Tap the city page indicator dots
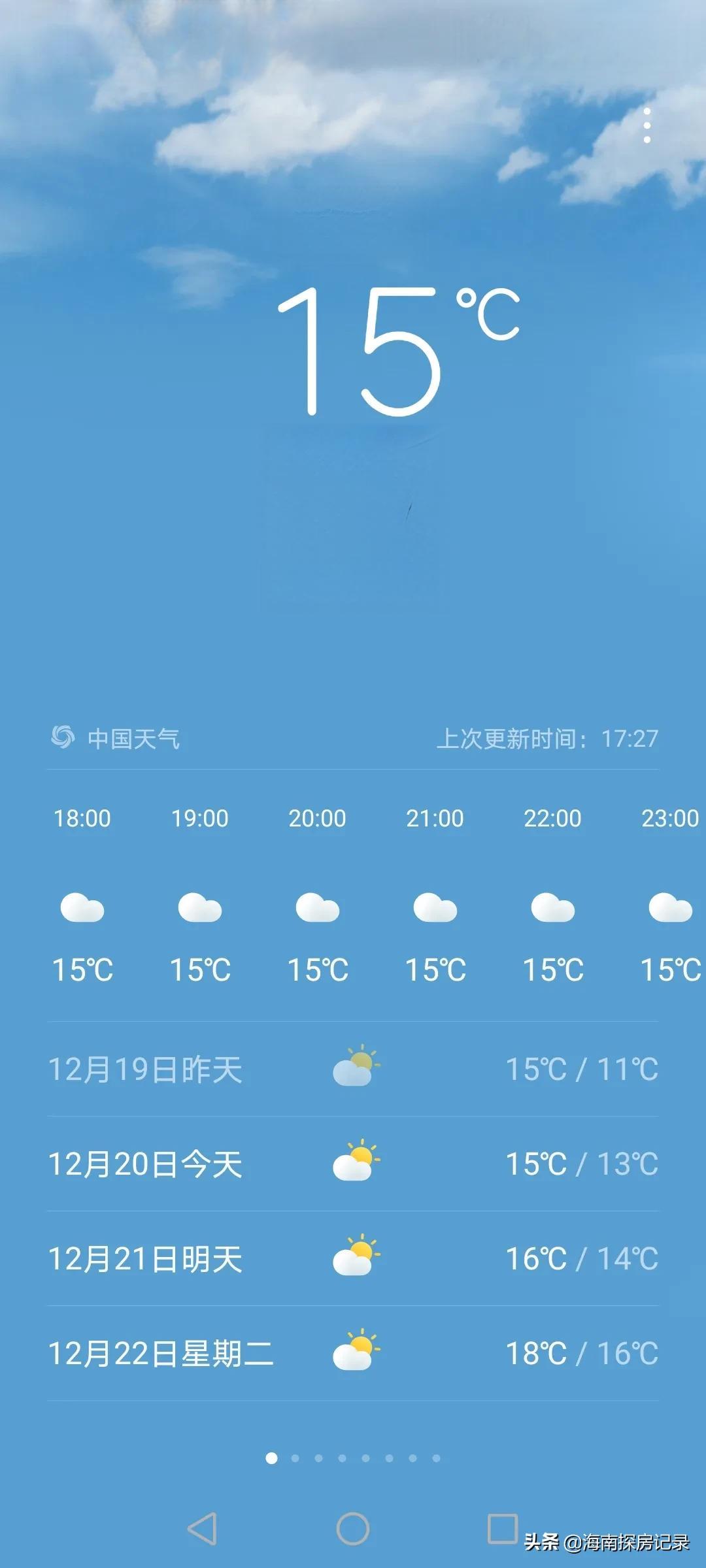The width and height of the screenshot is (706, 1568). tap(353, 1458)
